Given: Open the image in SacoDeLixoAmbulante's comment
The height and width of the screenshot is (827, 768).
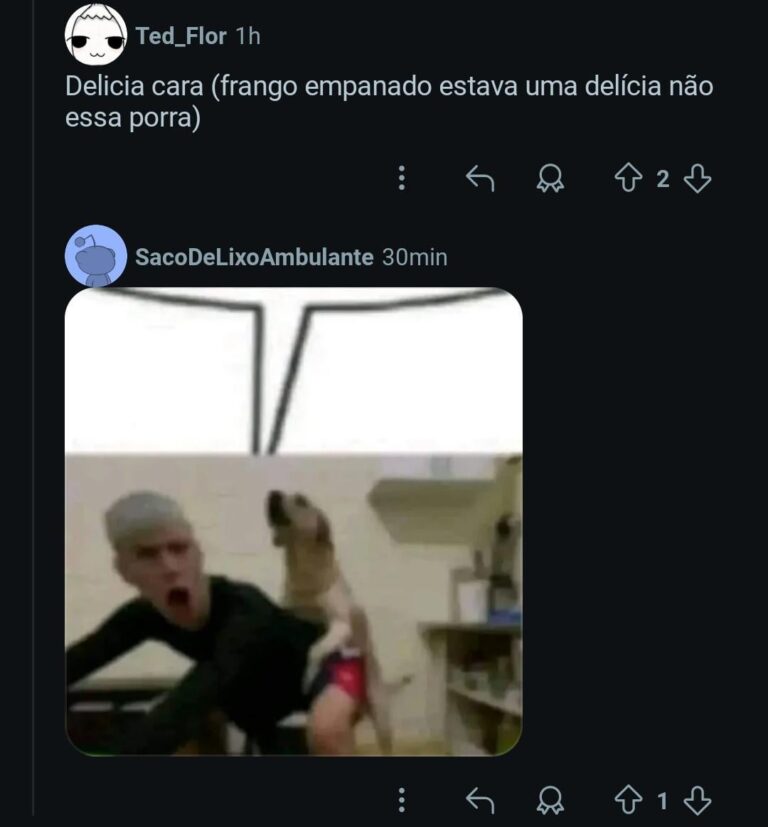Looking at the screenshot, I should pyautogui.click(x=293, y=521).
